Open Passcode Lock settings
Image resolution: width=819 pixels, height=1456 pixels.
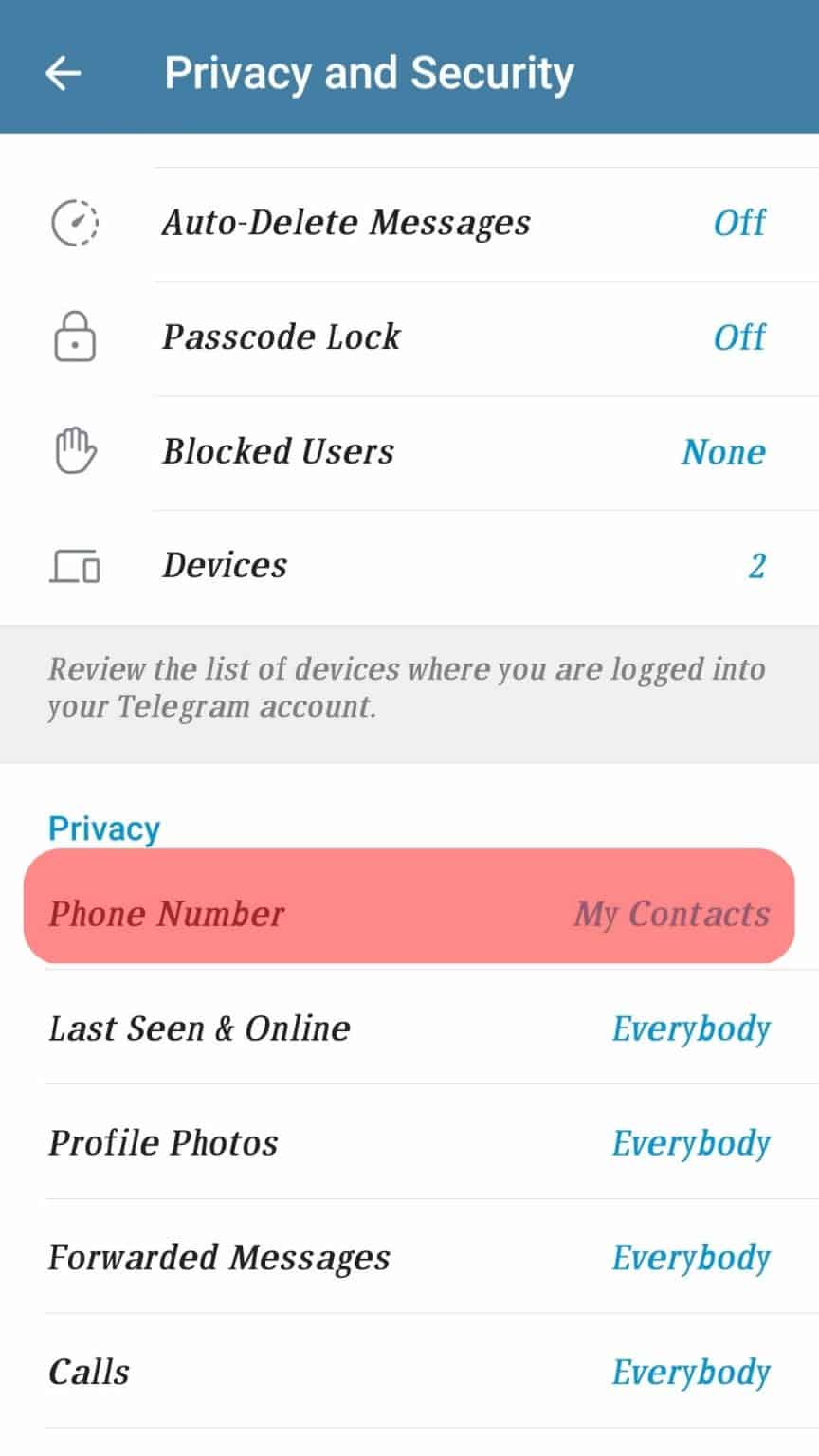(x=281, y=337)
